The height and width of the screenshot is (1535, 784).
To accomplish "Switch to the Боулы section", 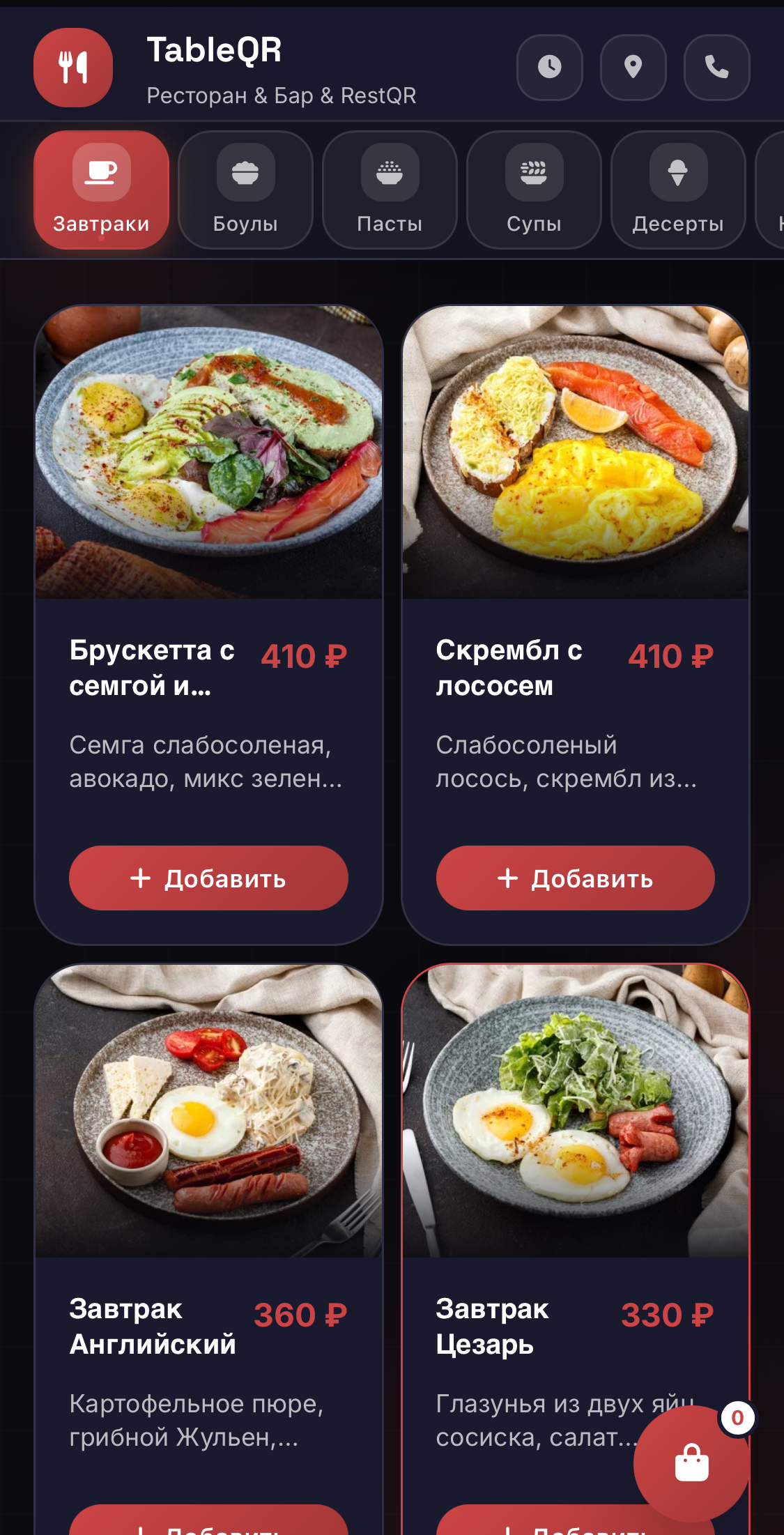I will coord(245,190).
